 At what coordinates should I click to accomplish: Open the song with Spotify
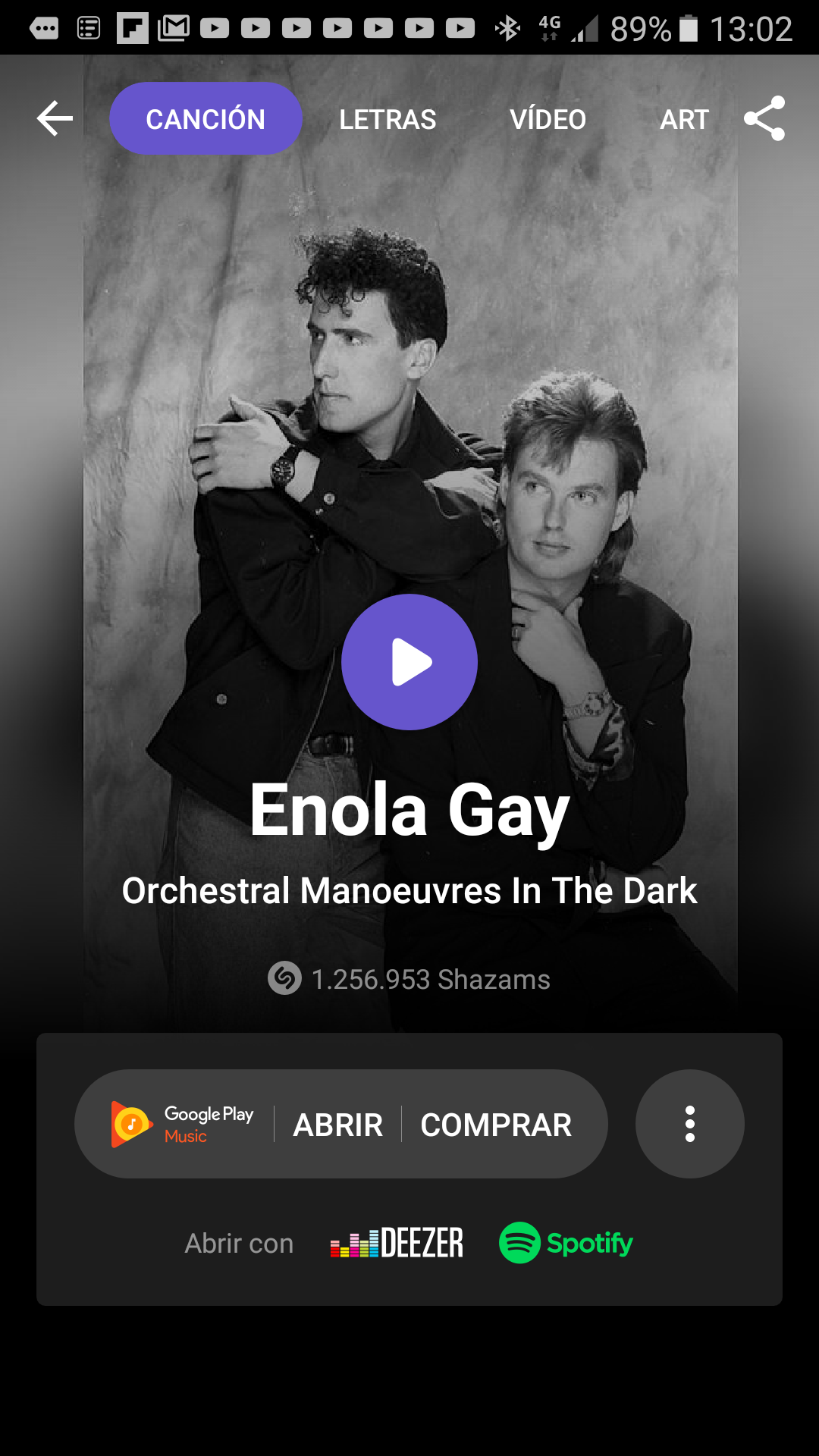566,1243
